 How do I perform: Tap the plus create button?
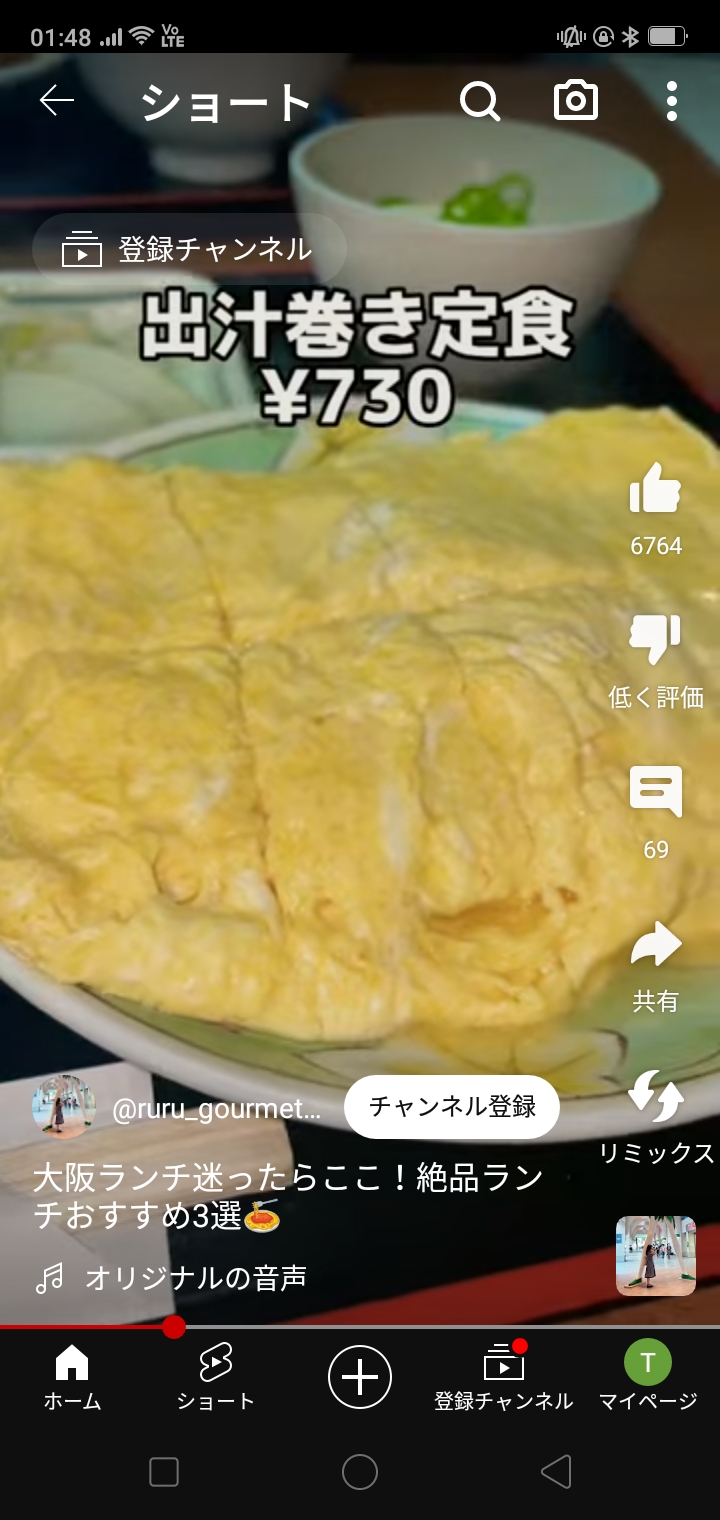tap(360, 1377)
